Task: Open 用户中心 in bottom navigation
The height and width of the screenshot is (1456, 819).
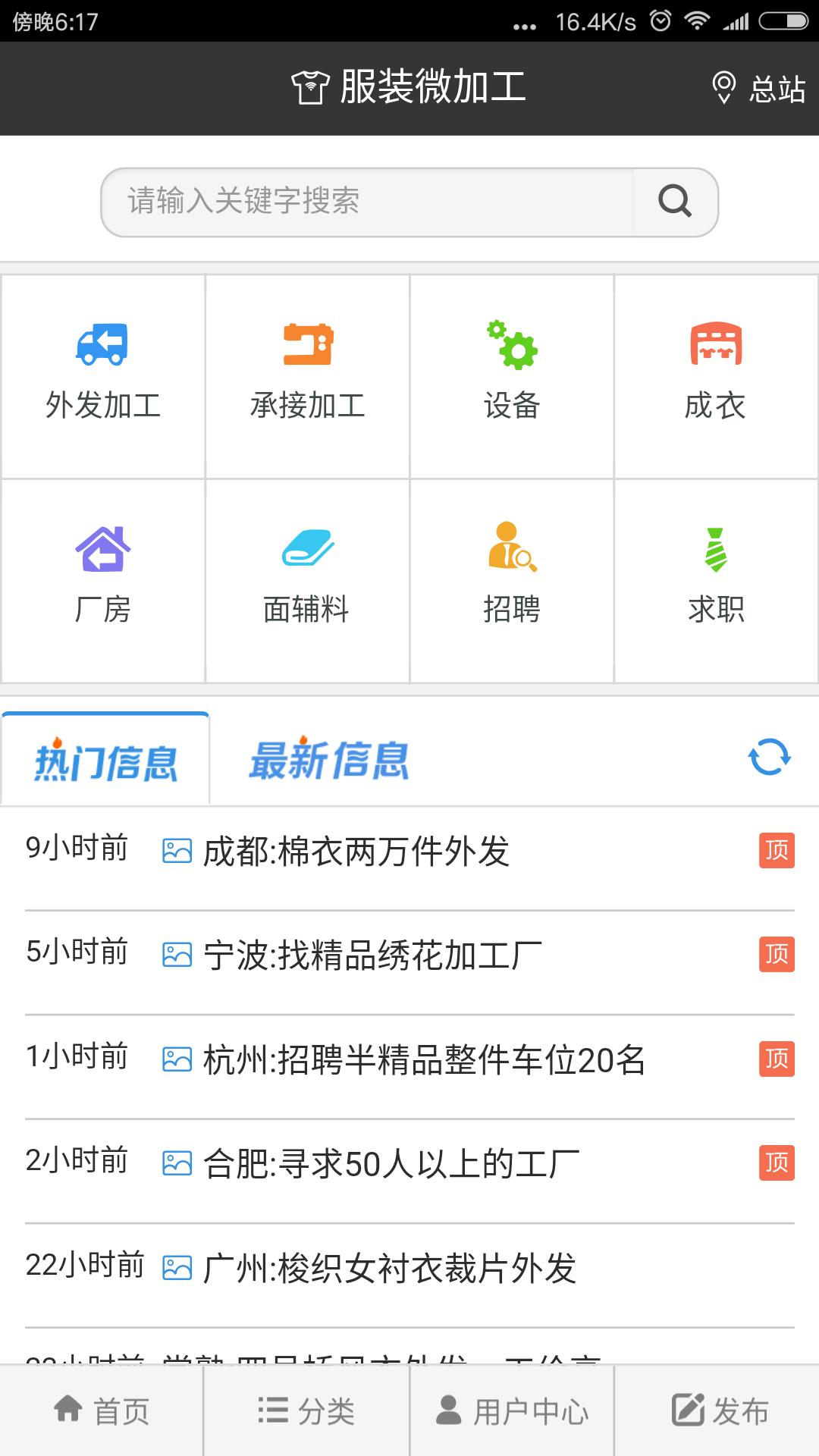Action: point(512,1411)
